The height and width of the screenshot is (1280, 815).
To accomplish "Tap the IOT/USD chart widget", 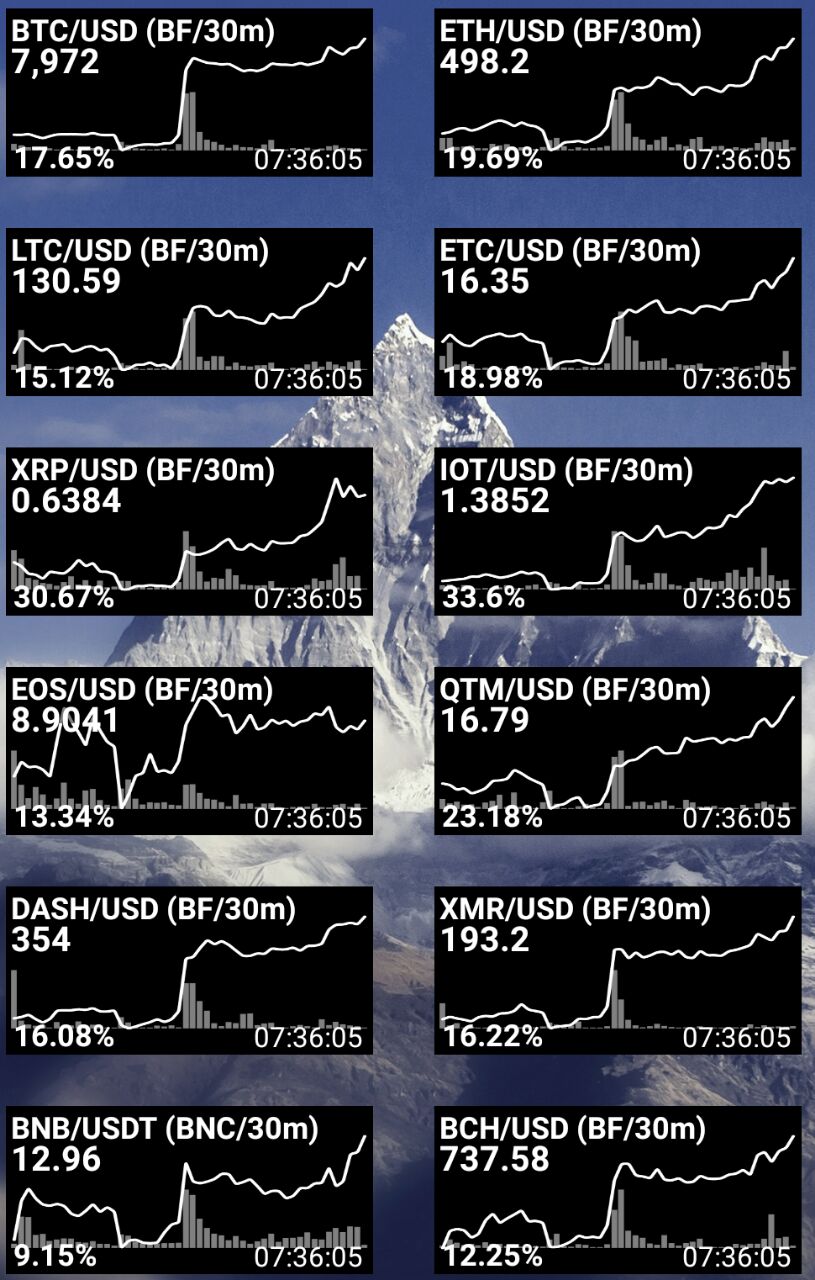I will point(618,531).
